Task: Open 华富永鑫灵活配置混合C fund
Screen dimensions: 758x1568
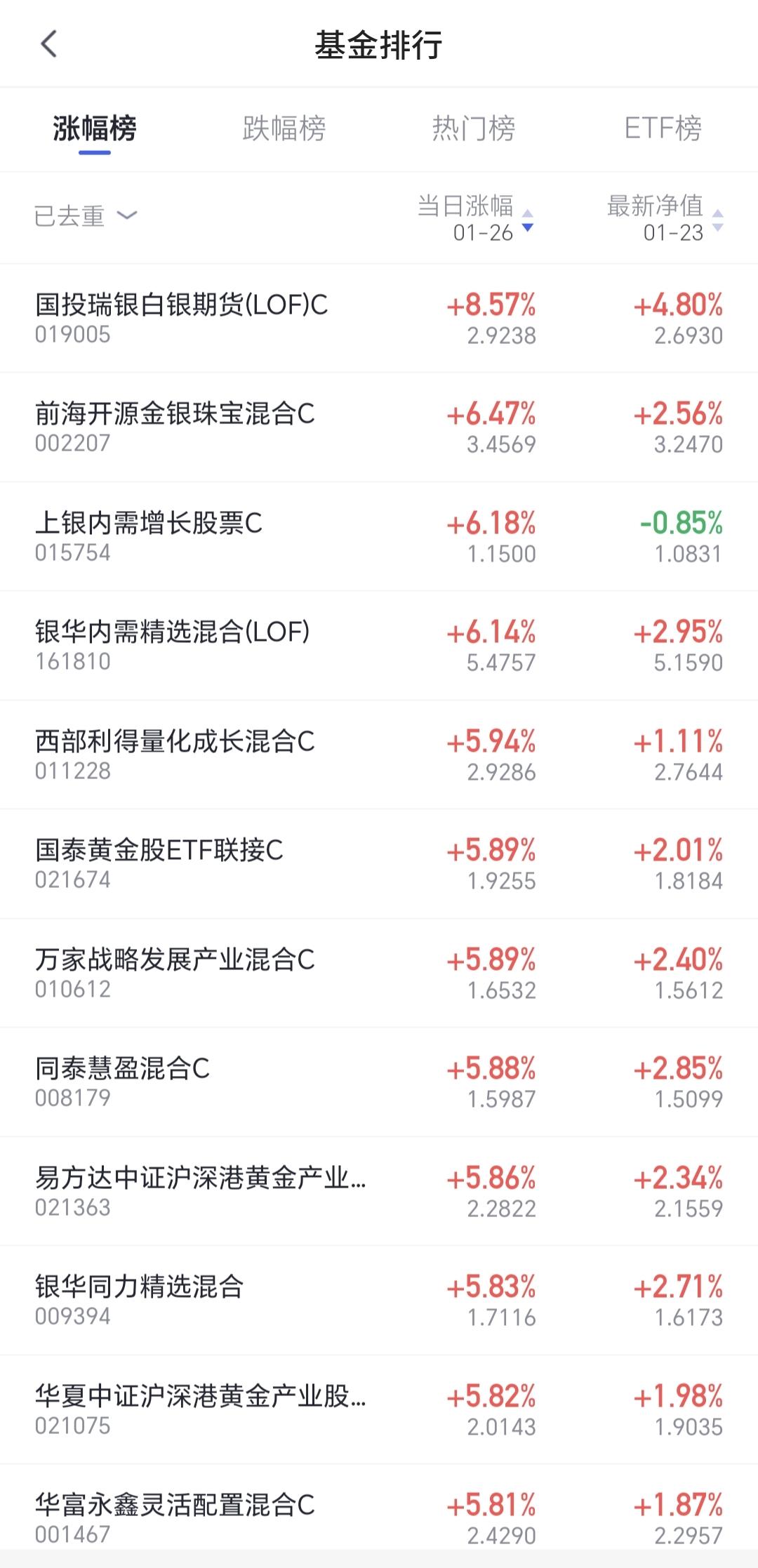Action: click(x=175, y=1517)
